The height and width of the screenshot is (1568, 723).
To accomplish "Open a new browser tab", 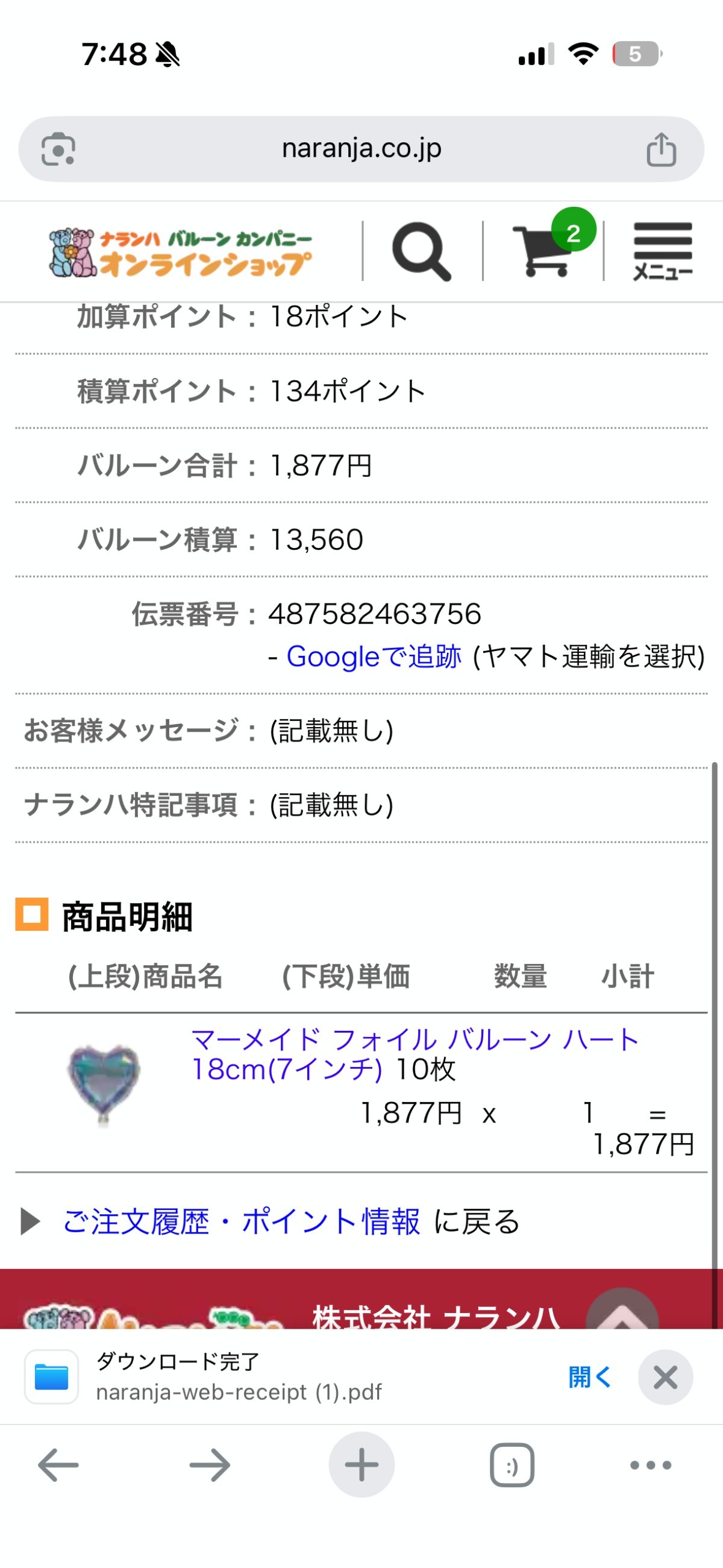I will (361, 1465).
